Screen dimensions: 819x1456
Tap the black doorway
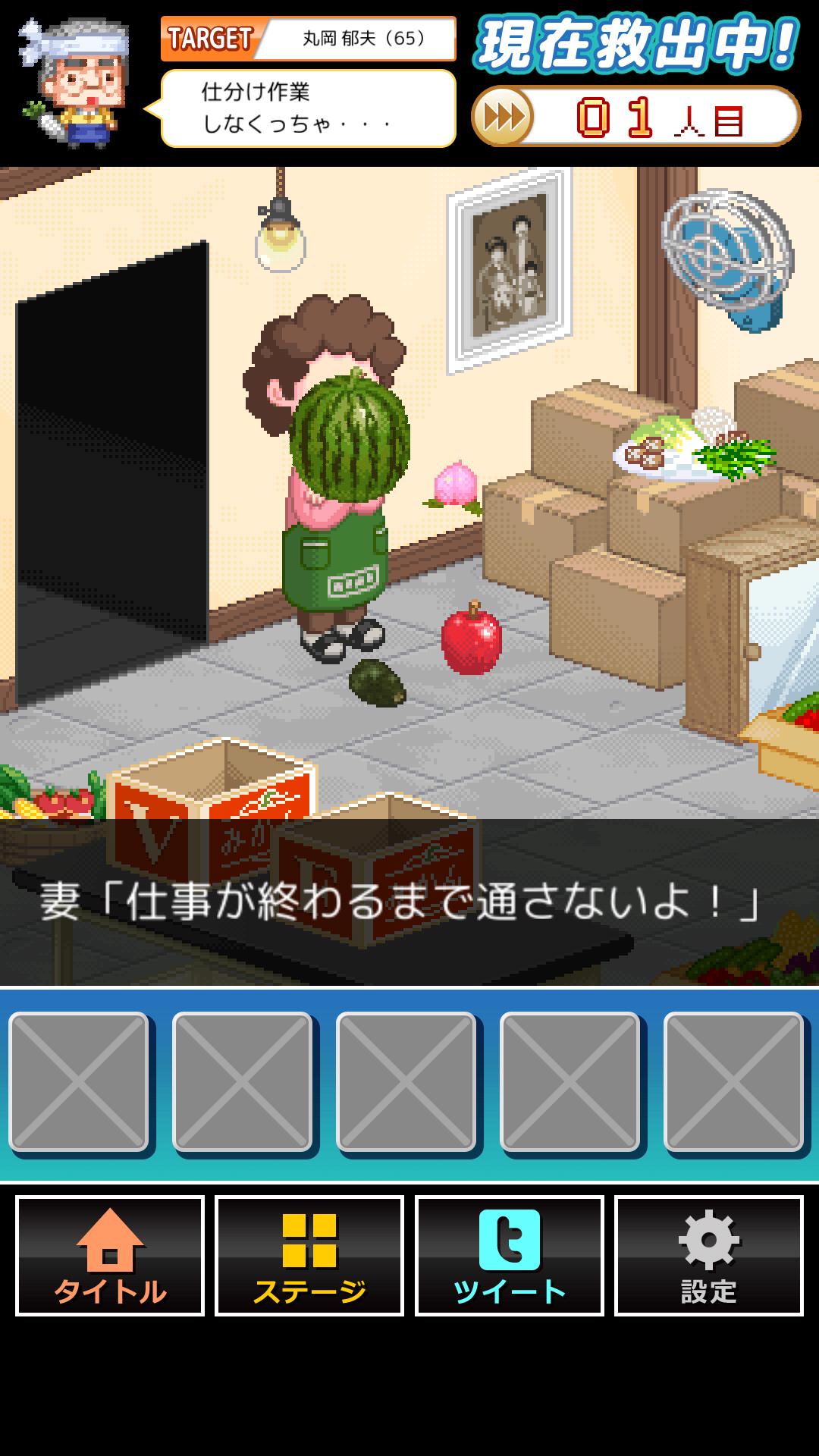pyautogui.click(x=112, y=470)
